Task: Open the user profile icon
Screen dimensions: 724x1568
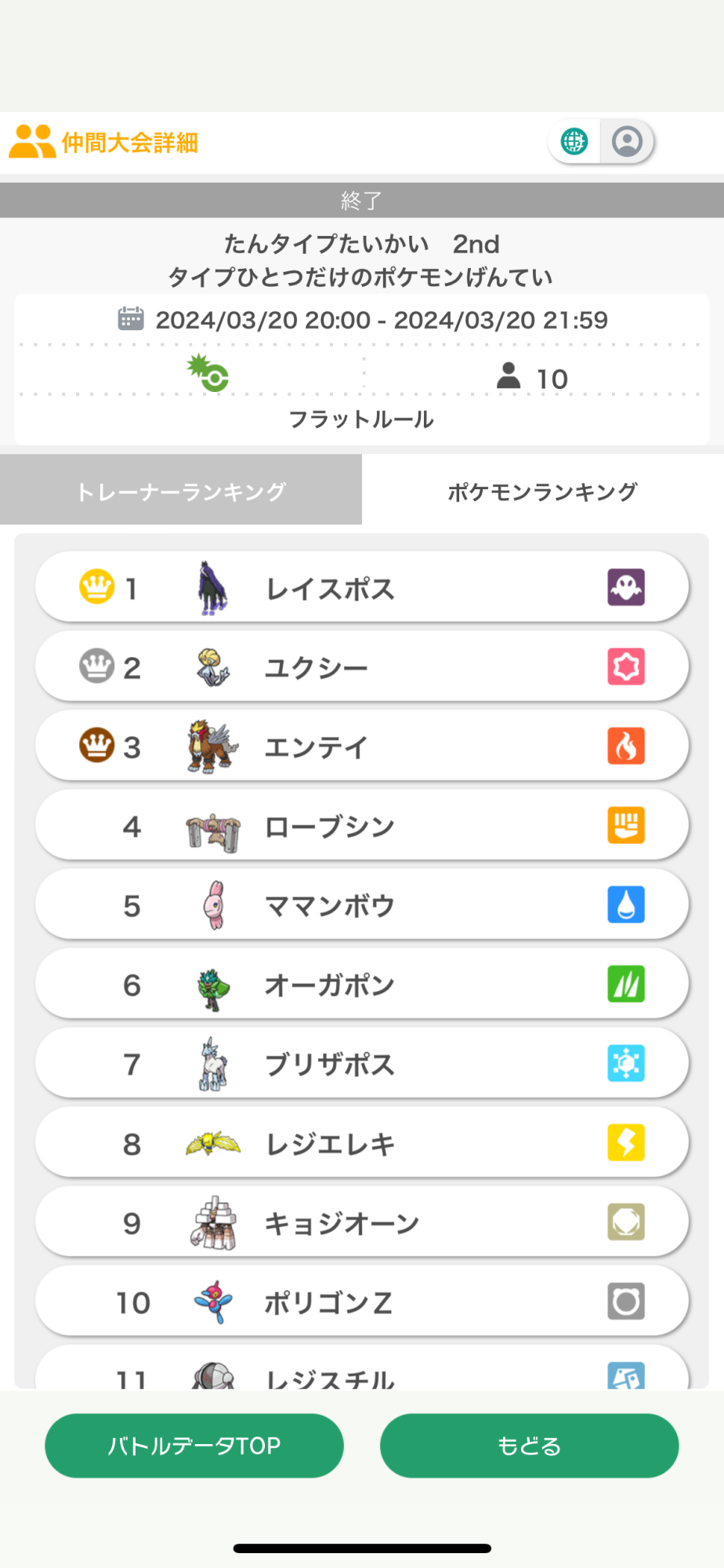Action: pyautogui.click(x=627, y=142)
